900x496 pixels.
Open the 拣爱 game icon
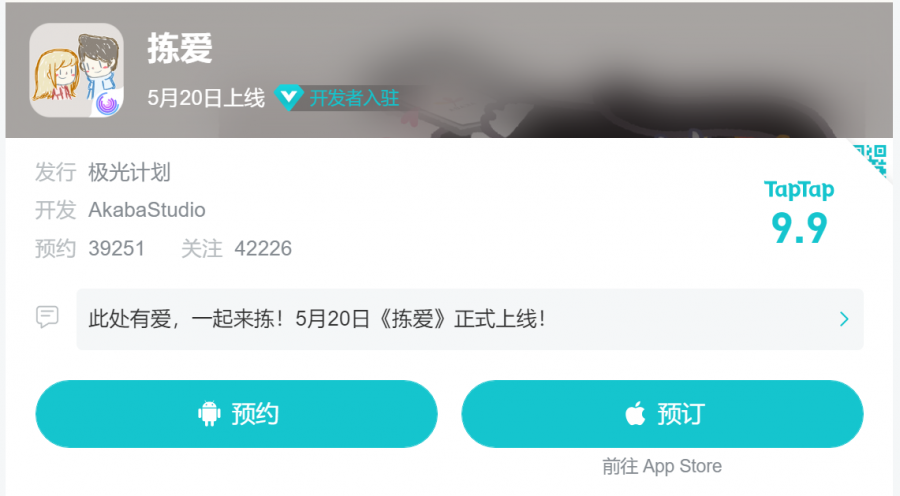pos(77,70)
